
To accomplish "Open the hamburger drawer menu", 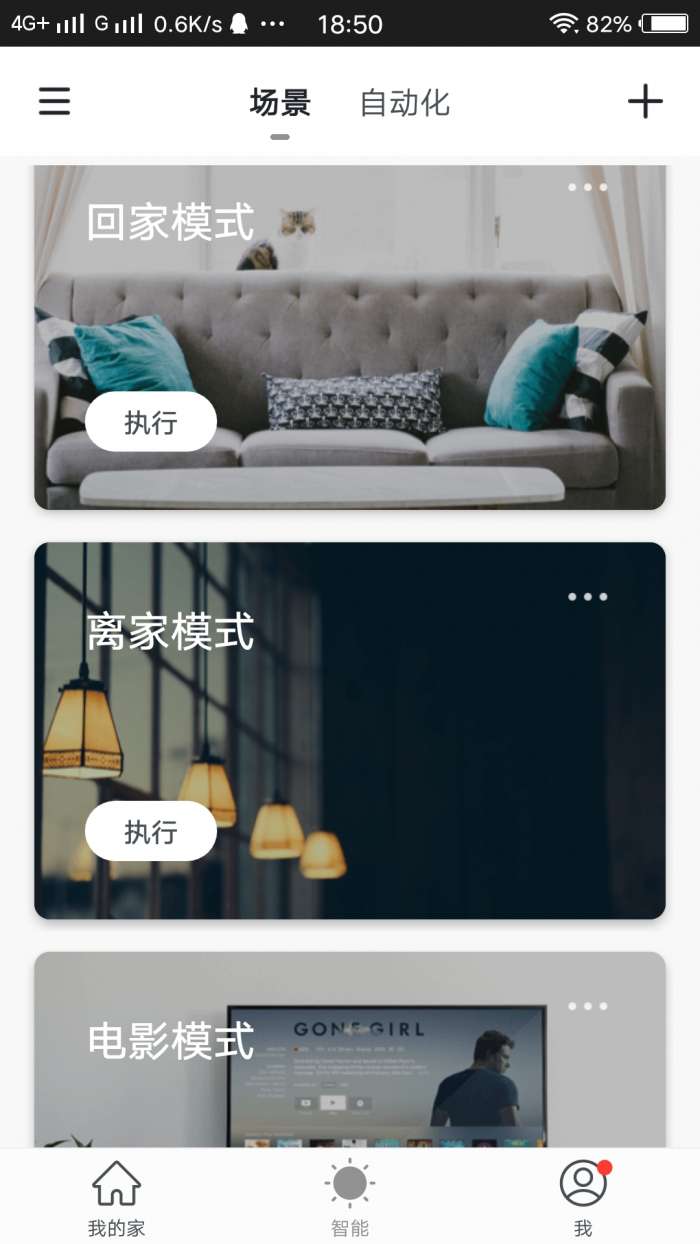I will click(54, 101).
